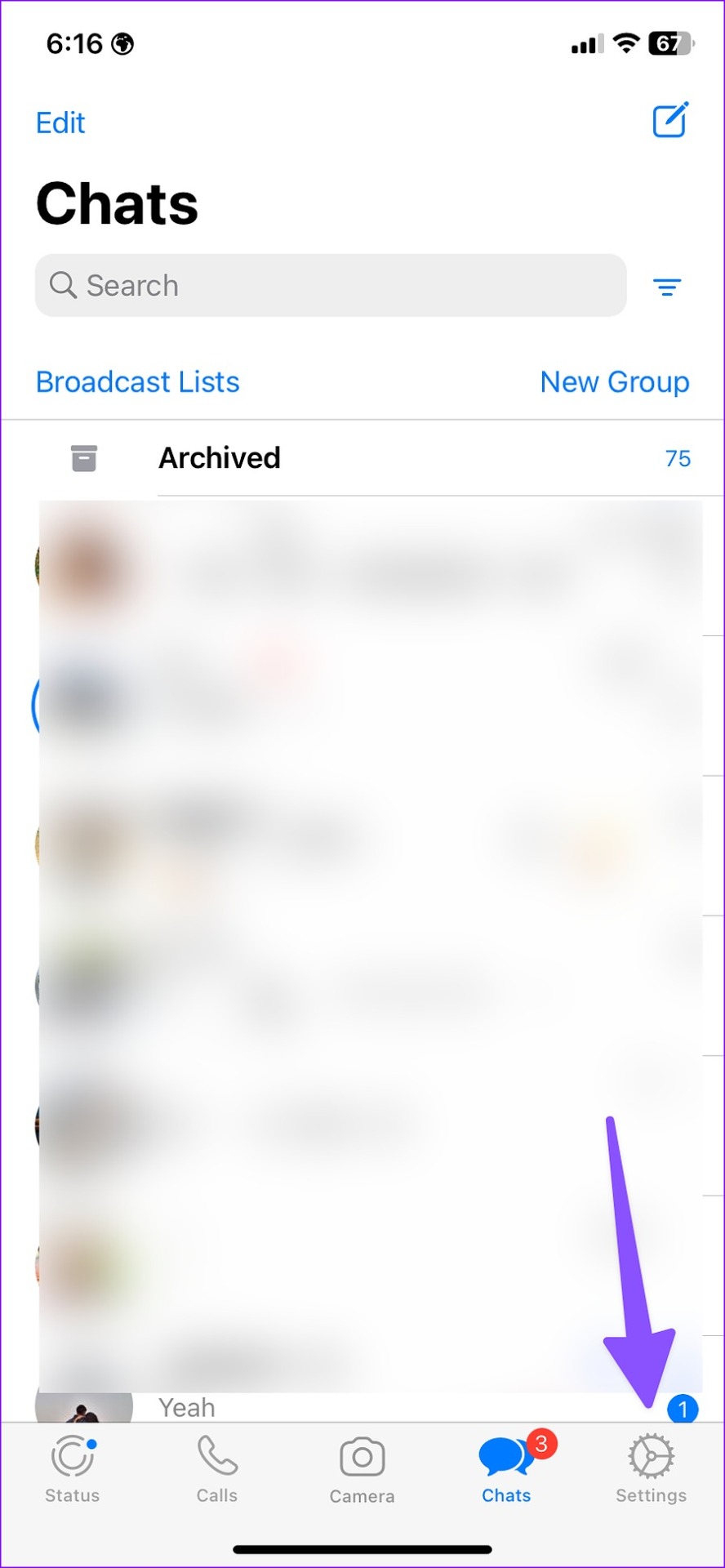Select the Chats tab

point(506,1469)
